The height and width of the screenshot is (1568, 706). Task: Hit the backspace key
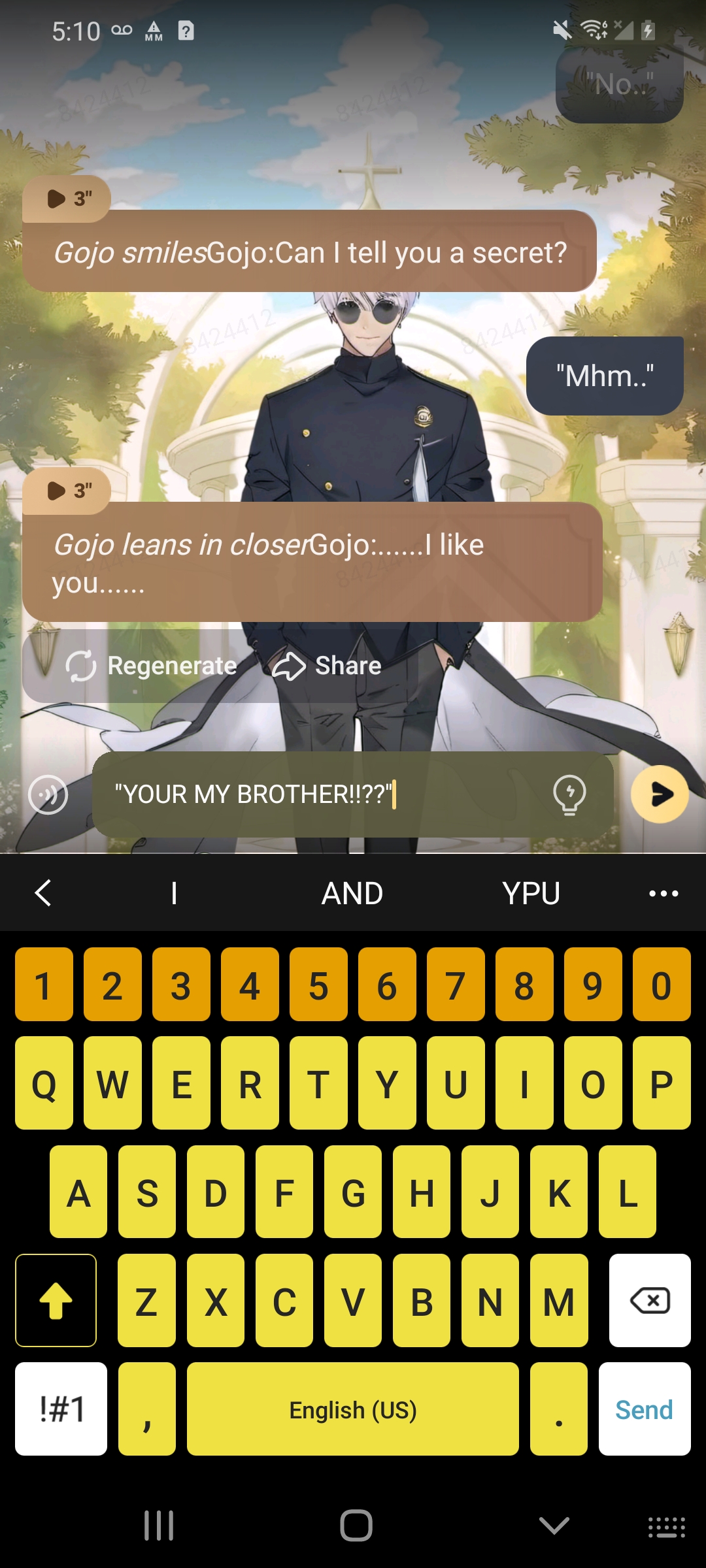(x=649, y=1300)
